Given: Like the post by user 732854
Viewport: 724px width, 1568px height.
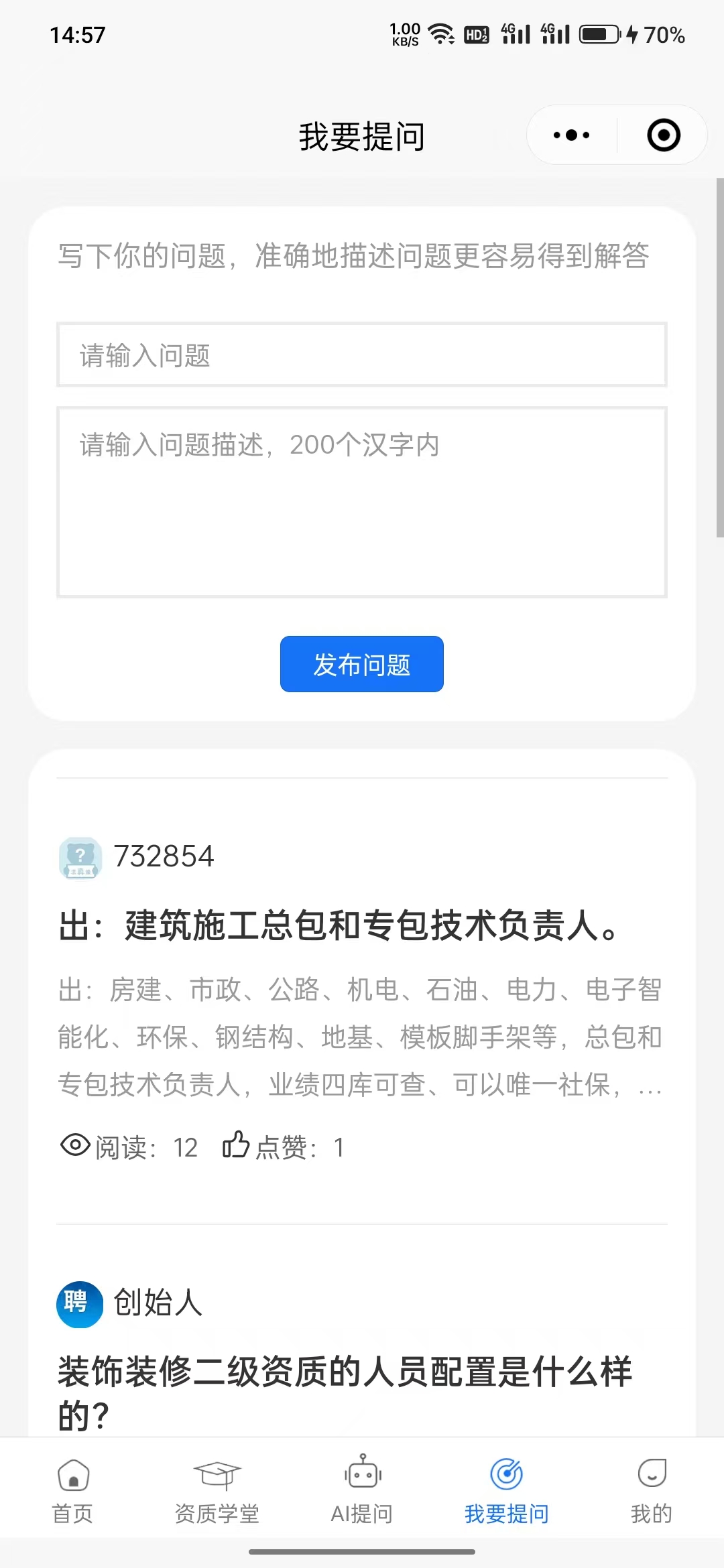Looking at the screenshot, I should [236, 1145].
